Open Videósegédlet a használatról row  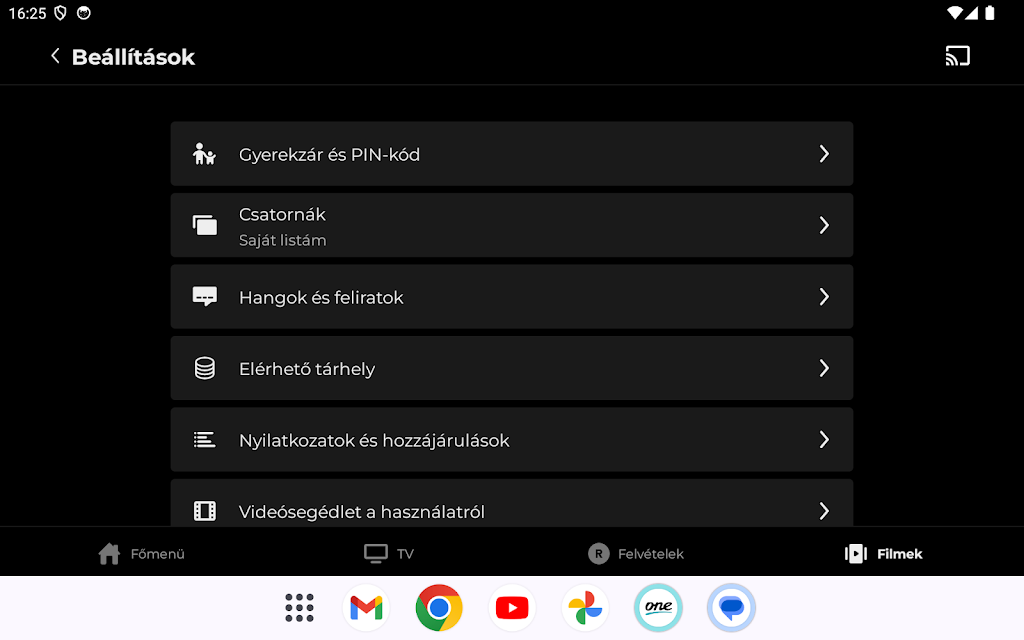[511, 508]
